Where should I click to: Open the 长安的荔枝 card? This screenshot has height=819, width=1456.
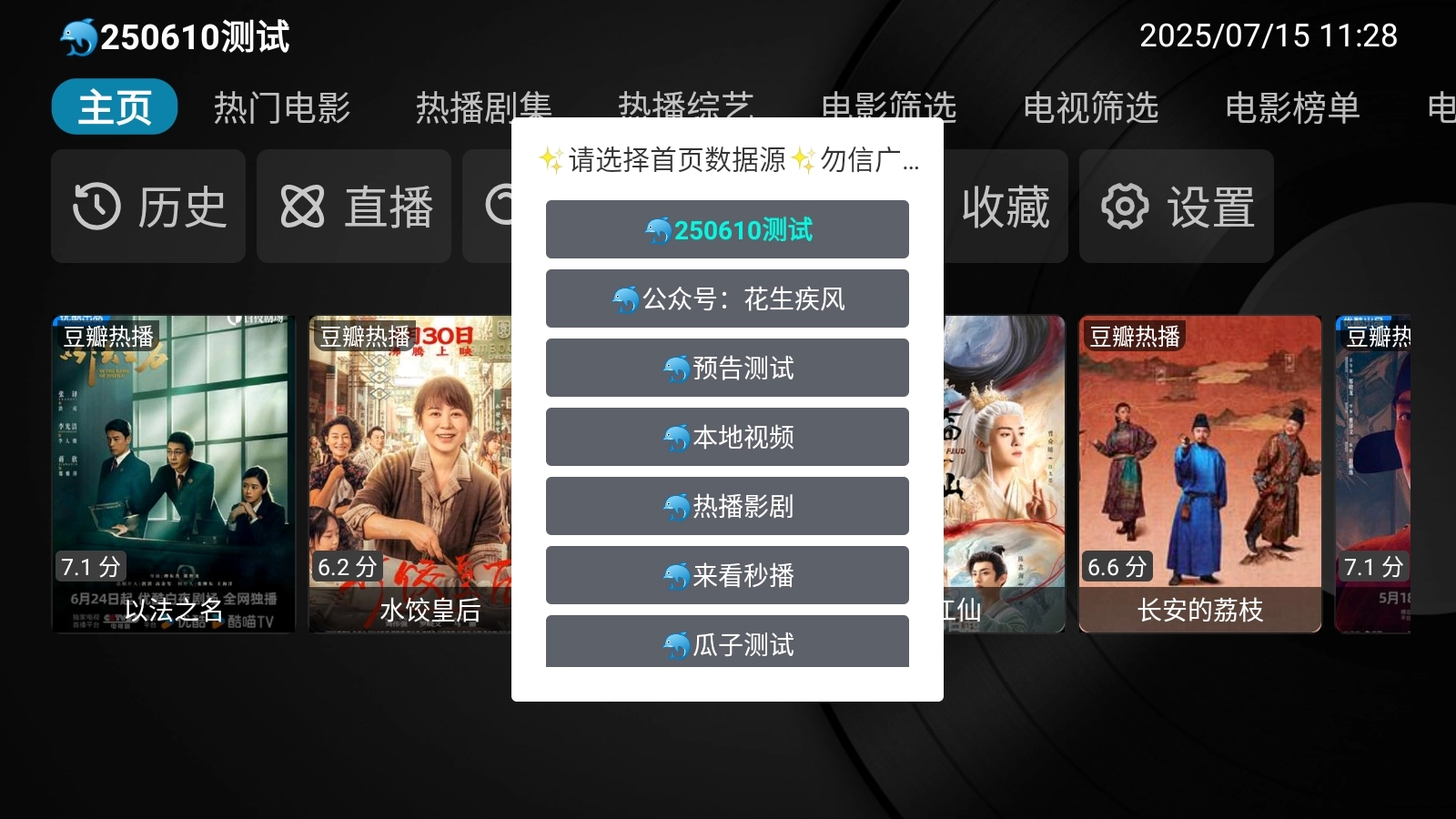click(x=1199, y=473)
